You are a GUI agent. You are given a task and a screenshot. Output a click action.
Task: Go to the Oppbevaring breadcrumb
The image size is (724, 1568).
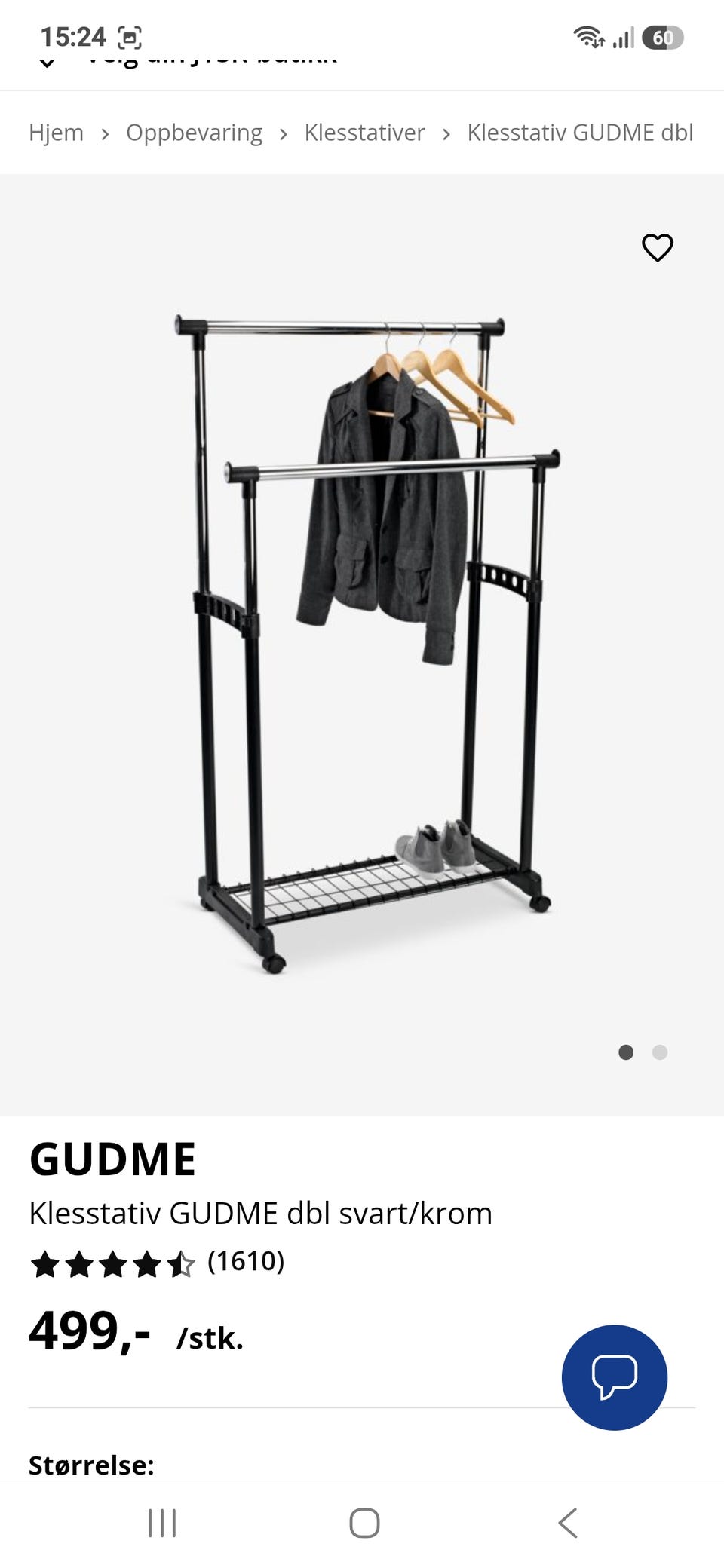(194, 133)
